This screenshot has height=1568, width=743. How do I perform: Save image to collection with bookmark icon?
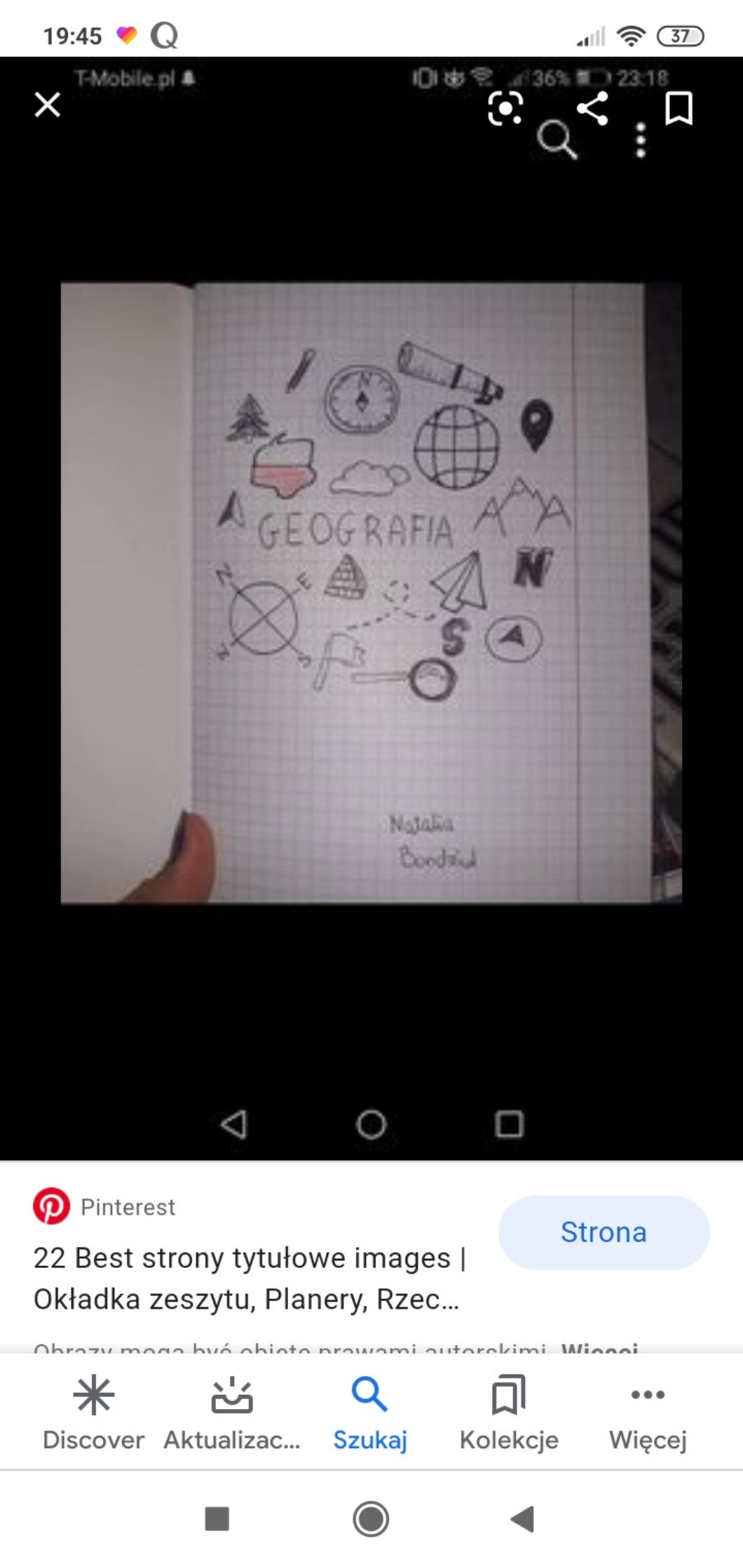pyautogui.click(x=679, y=108)
